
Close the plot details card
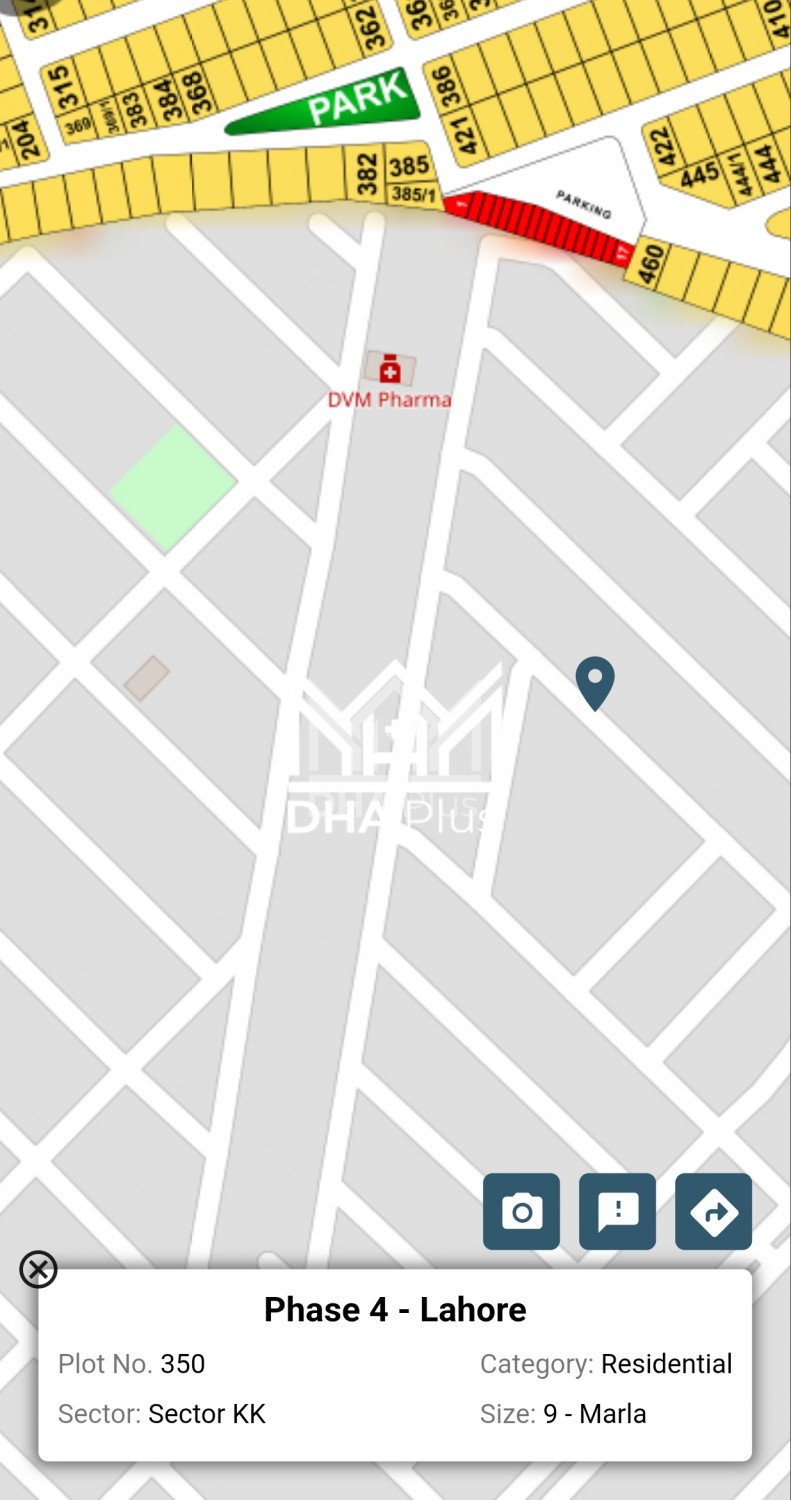[x=38, y=1269]
